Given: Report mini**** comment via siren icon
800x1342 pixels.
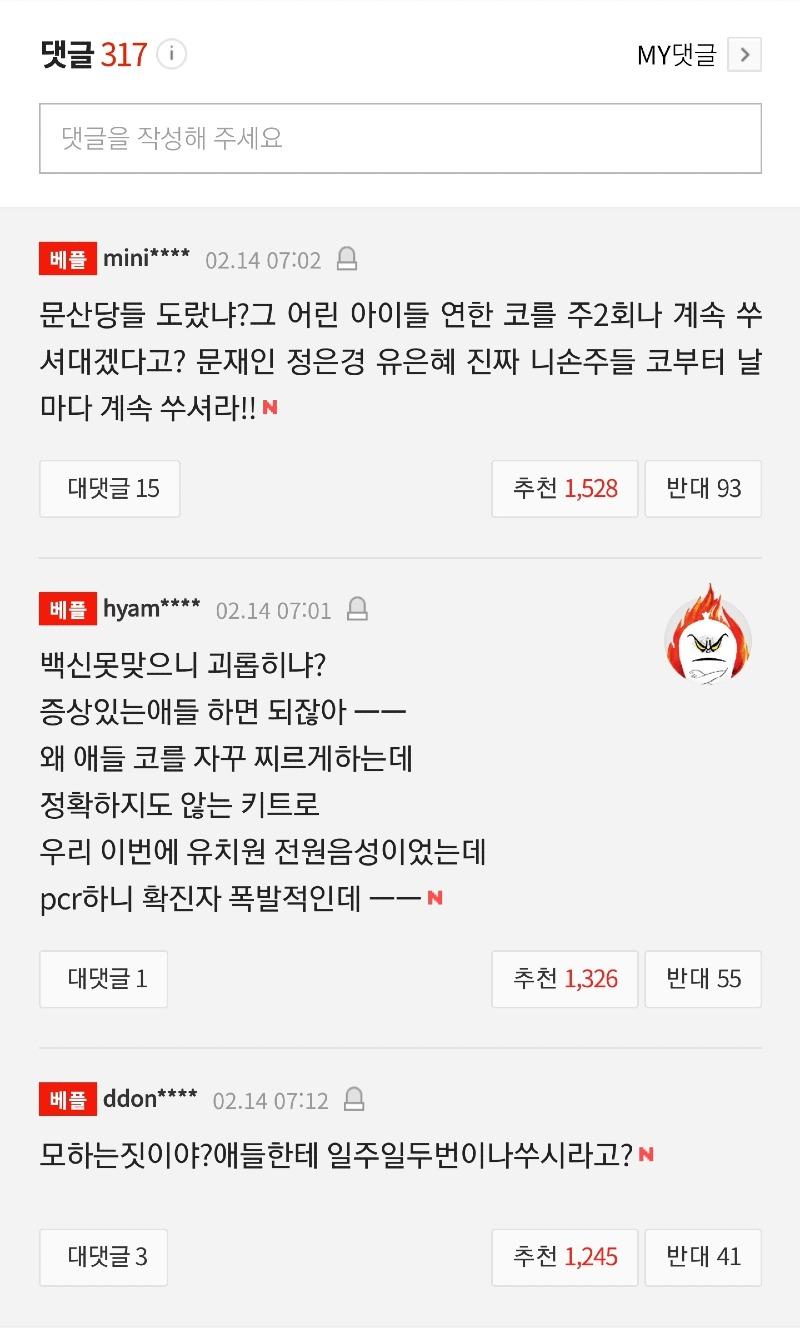Looking at the screenshot, I should (x=347, y=260).
